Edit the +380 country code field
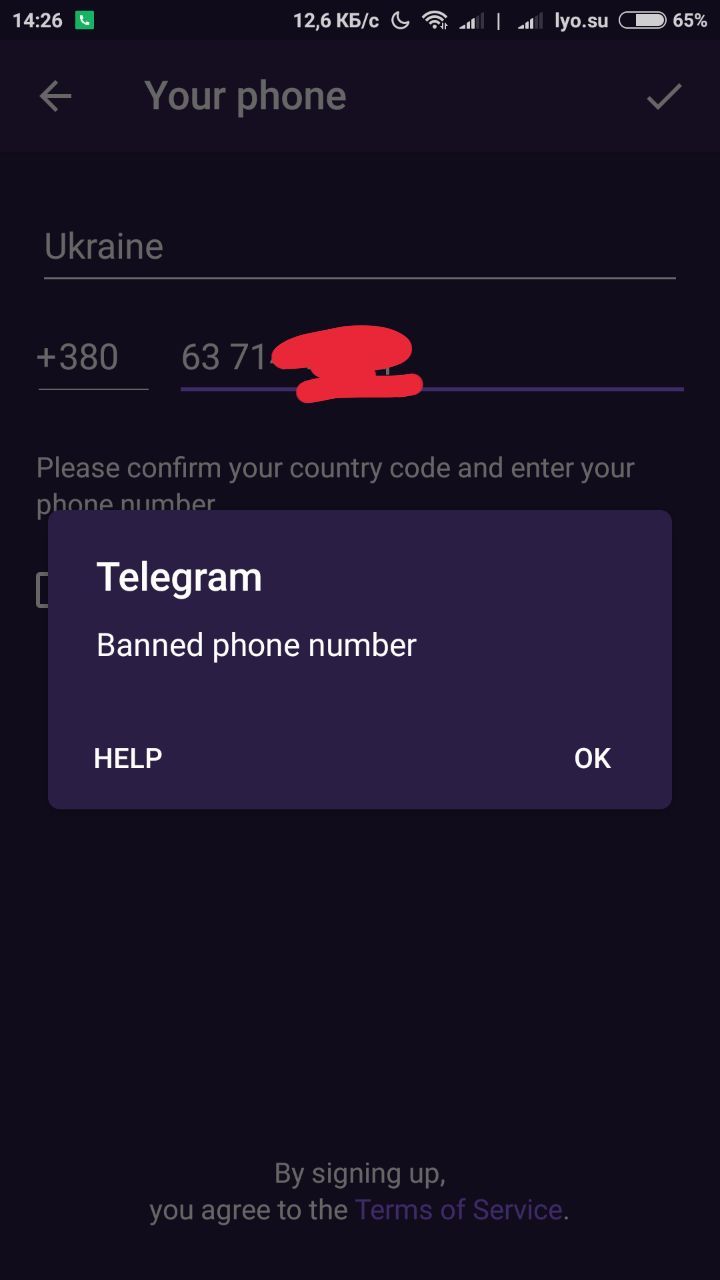 (x=92, y=357)
